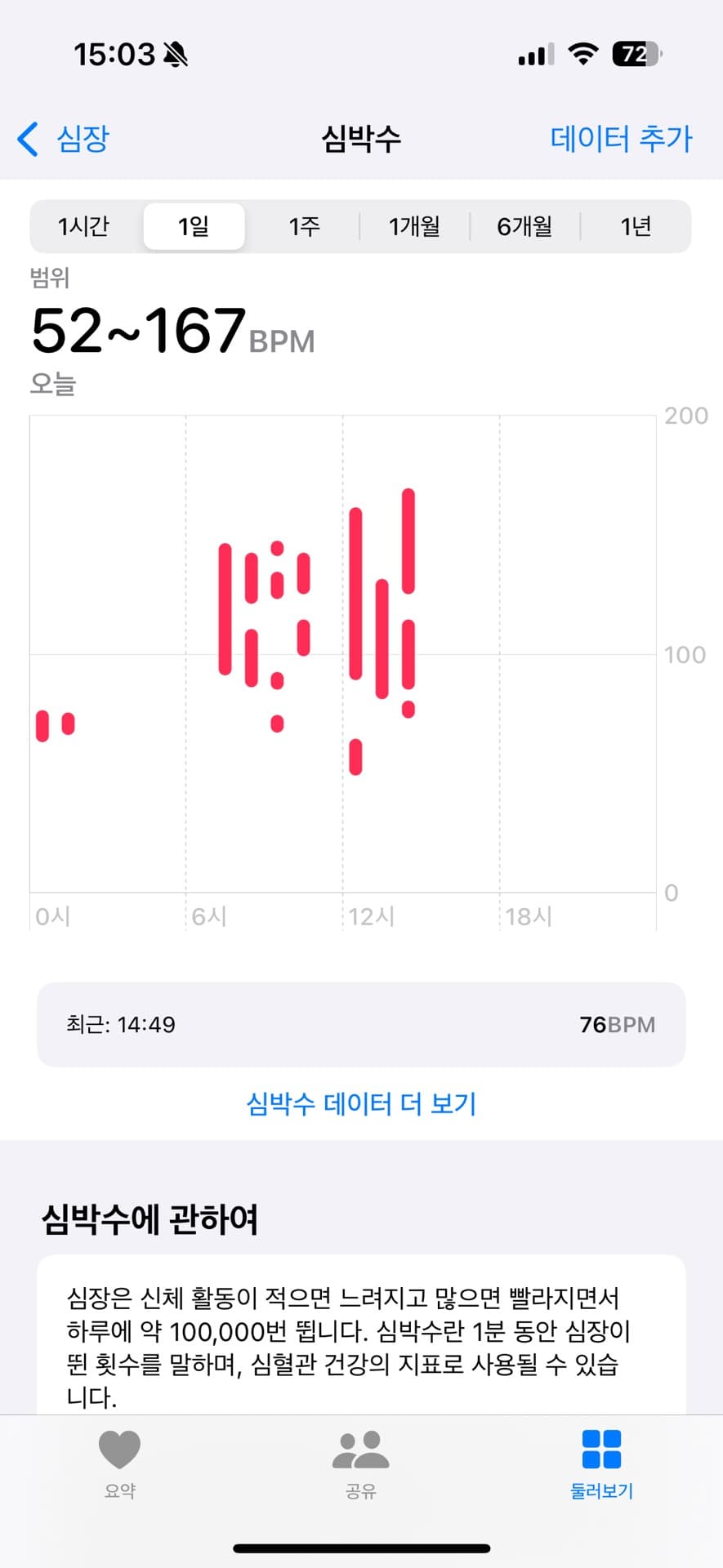Switch to the 1주 view
Screen dimensions: 723x1568
point(304,226)
